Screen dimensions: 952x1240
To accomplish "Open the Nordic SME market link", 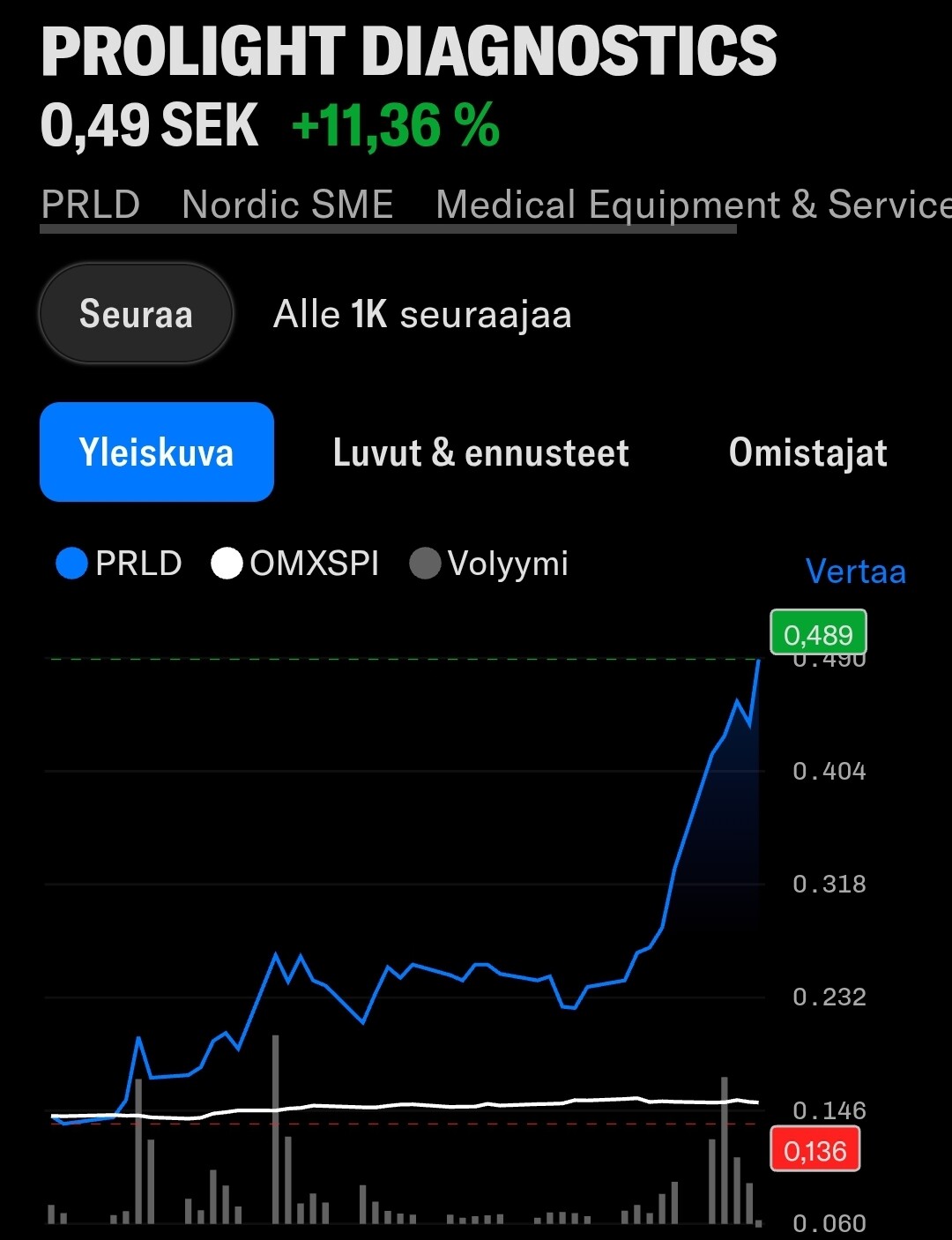I will 287,205.
